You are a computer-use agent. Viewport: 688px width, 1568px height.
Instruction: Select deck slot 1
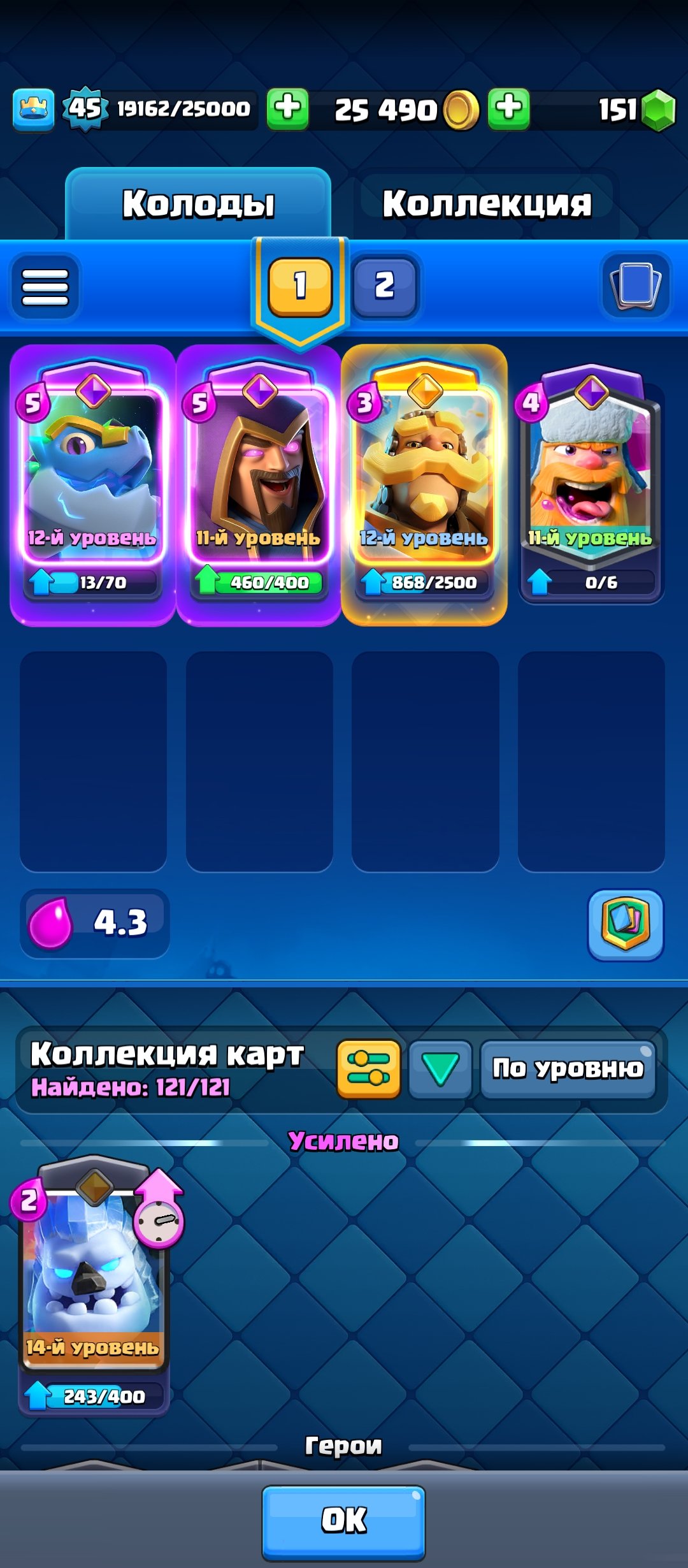300,286
